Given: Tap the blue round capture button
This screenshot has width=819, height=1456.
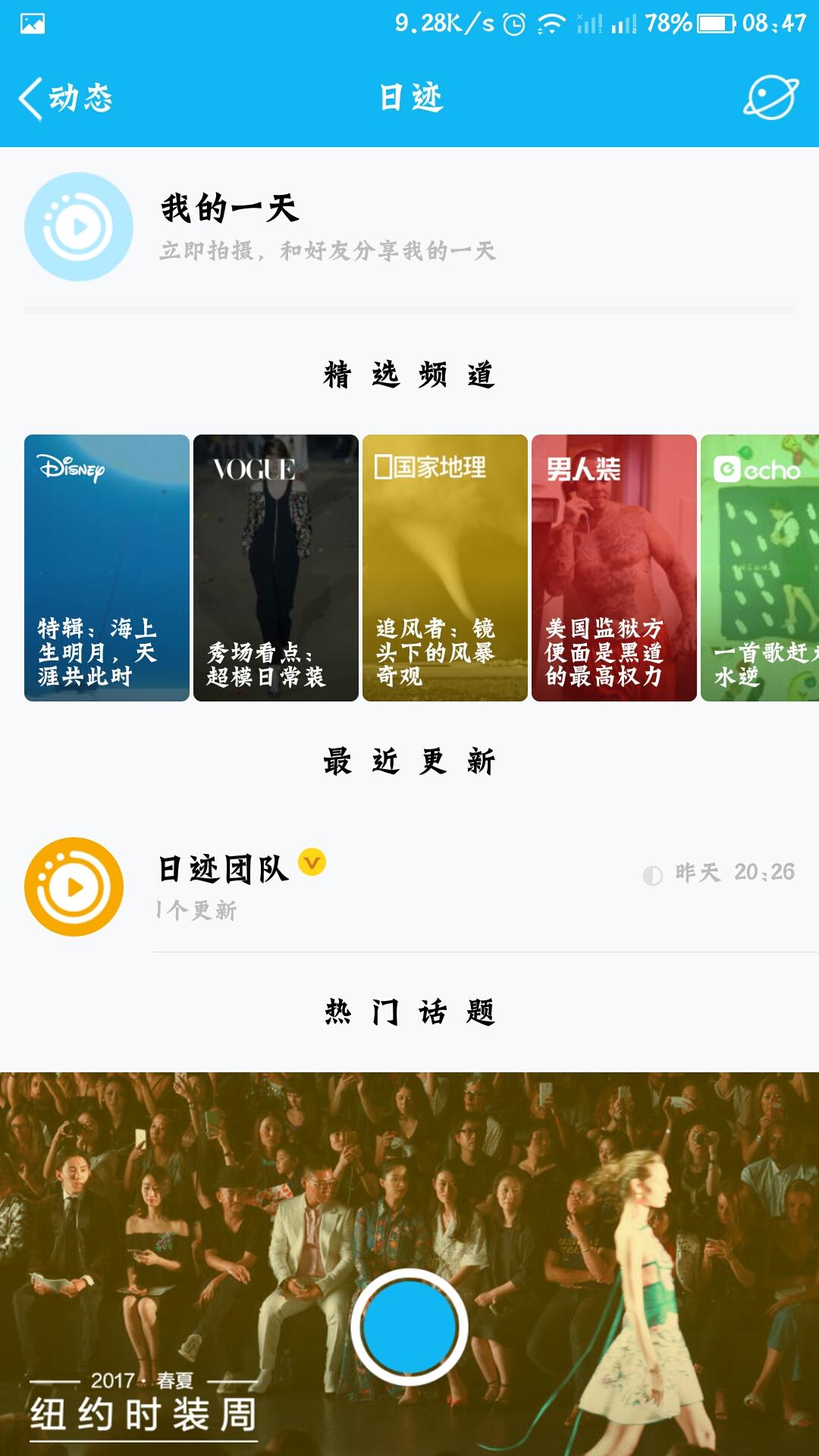Looking at the screenshot, I should [x=409, y=1327].
